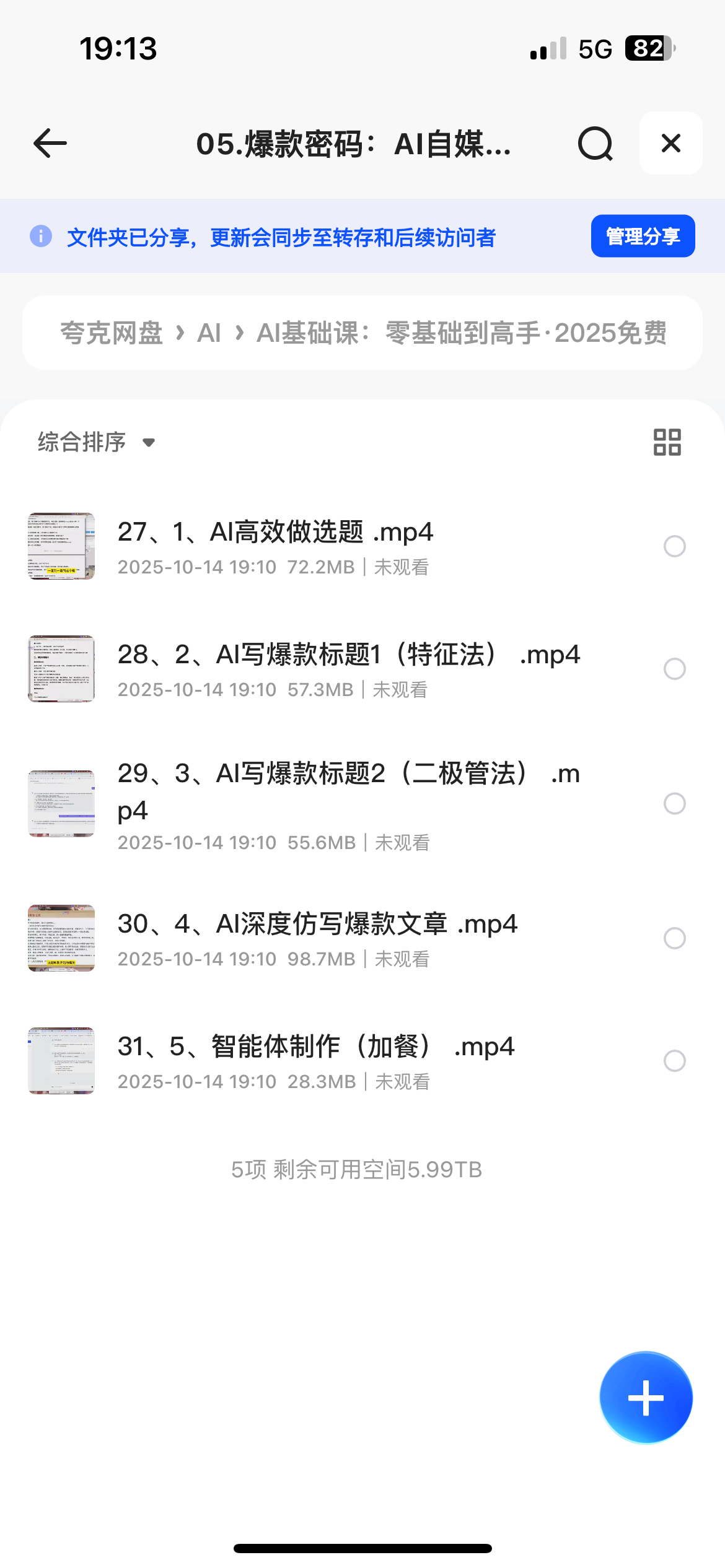Go to the AI folder breadcrumb
The height and width of the screenshot is (1568, 725).
tap(209, 333)
